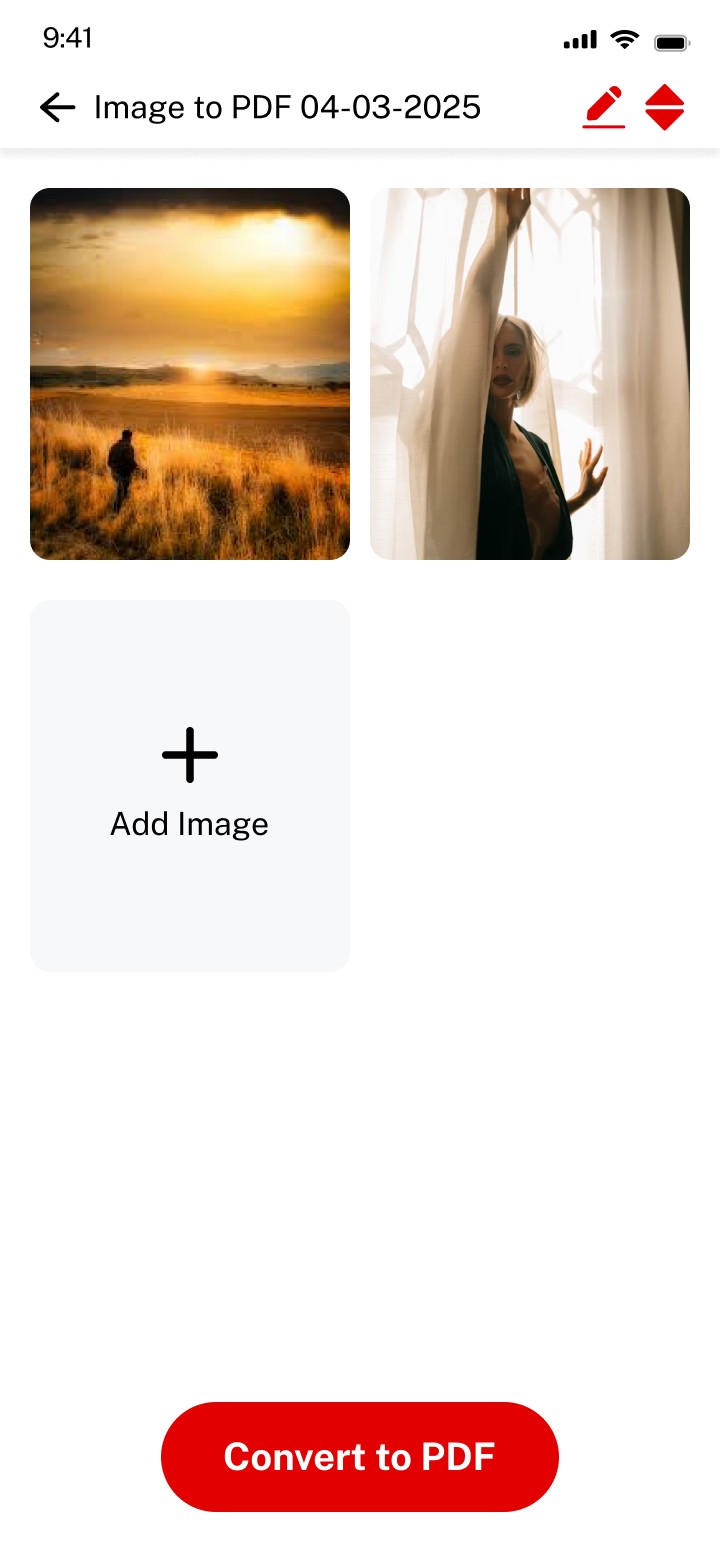Viewport: 720px width, 1560px height.
Task: Convert the images to PDF
Action: pos(360,1456)
